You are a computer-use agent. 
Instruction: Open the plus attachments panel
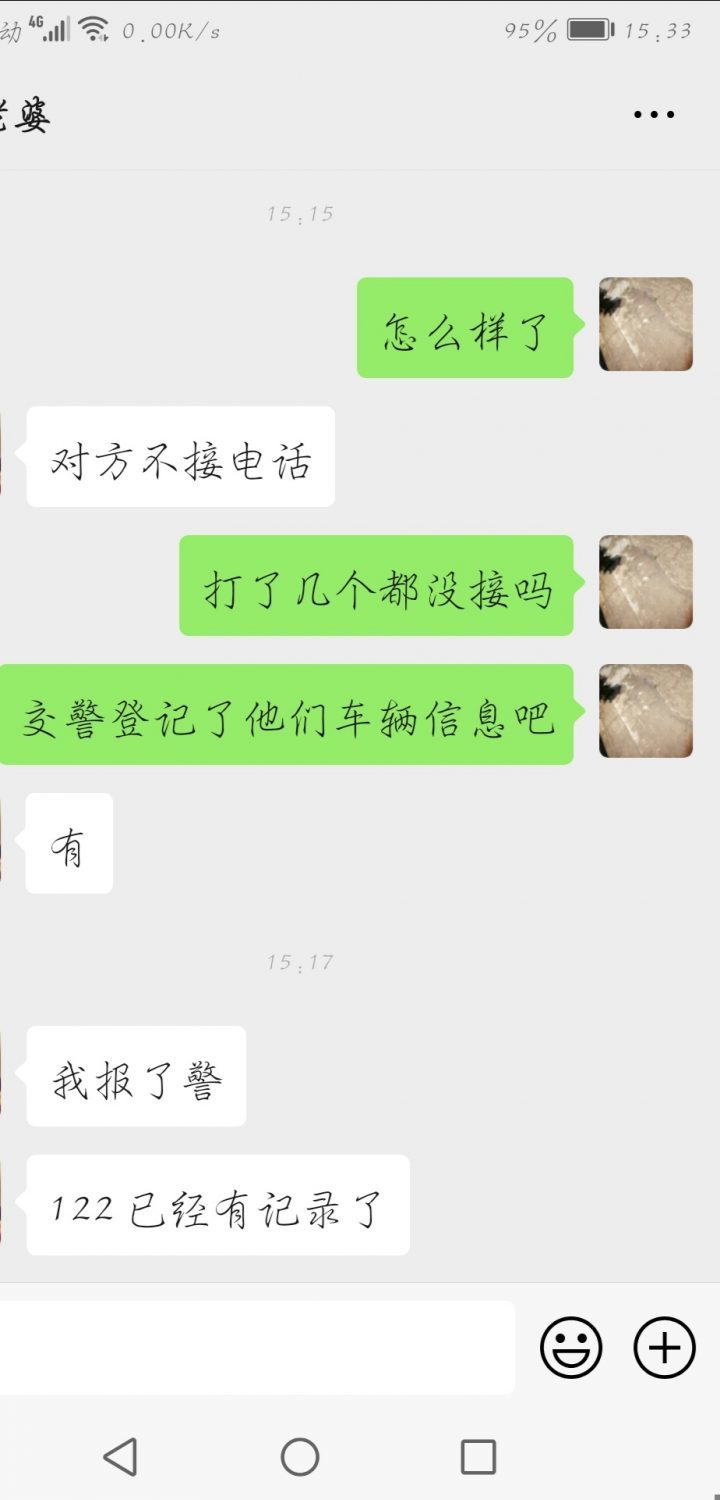(x=664, y=1347)
